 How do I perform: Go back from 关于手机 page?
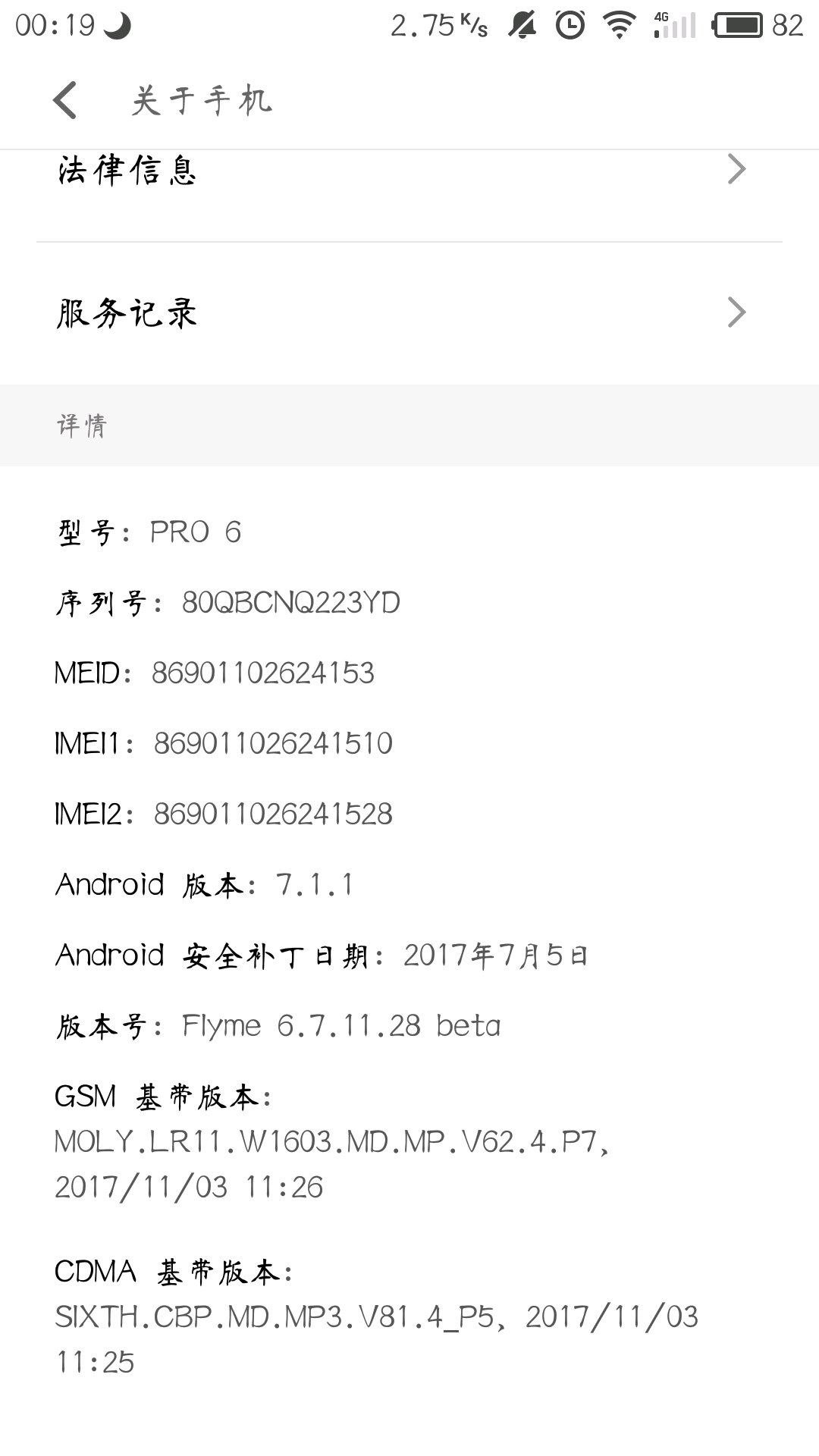click(x=65, y=101)
